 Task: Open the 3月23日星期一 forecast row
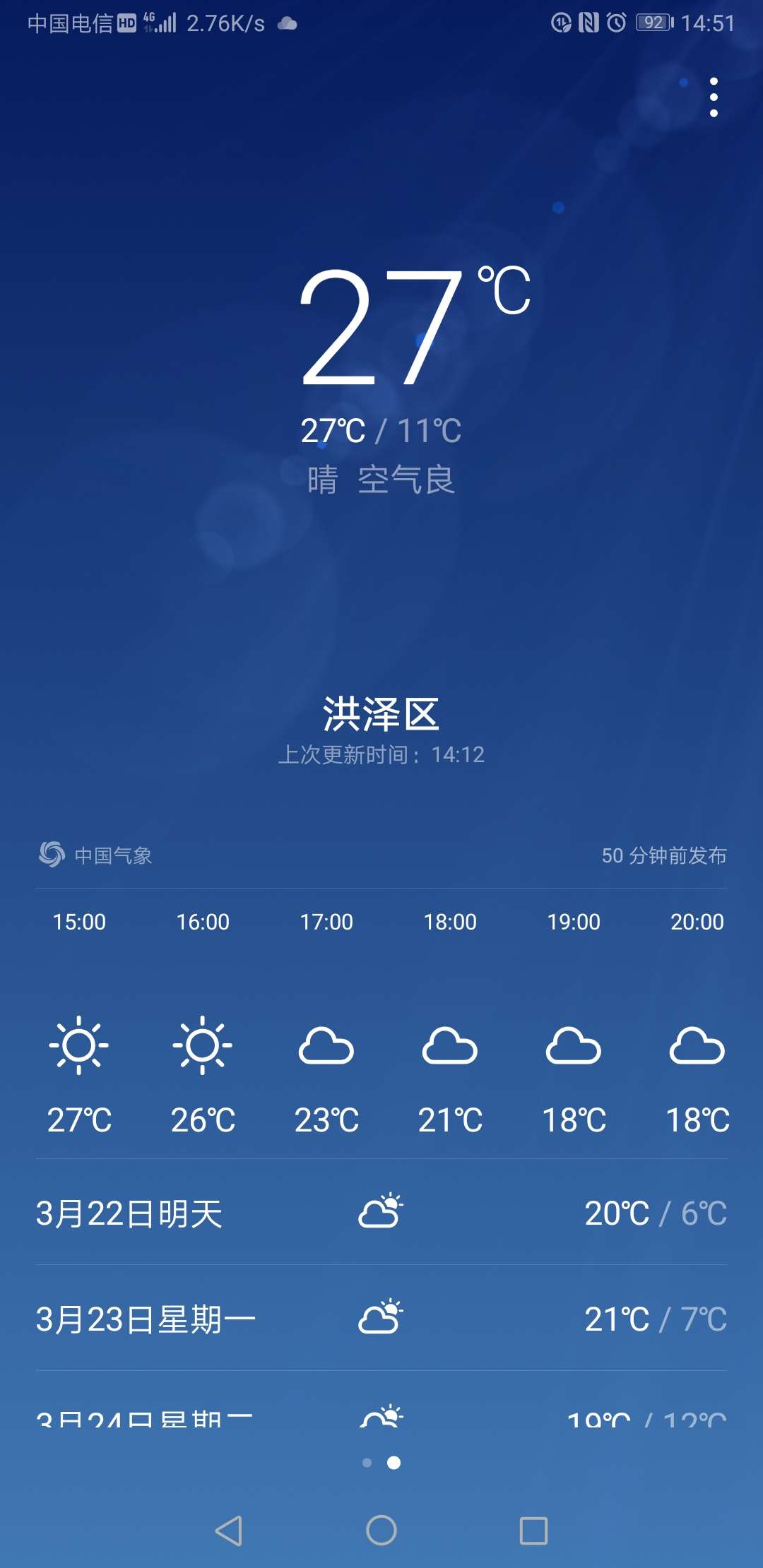click(x=381, y=1319)
